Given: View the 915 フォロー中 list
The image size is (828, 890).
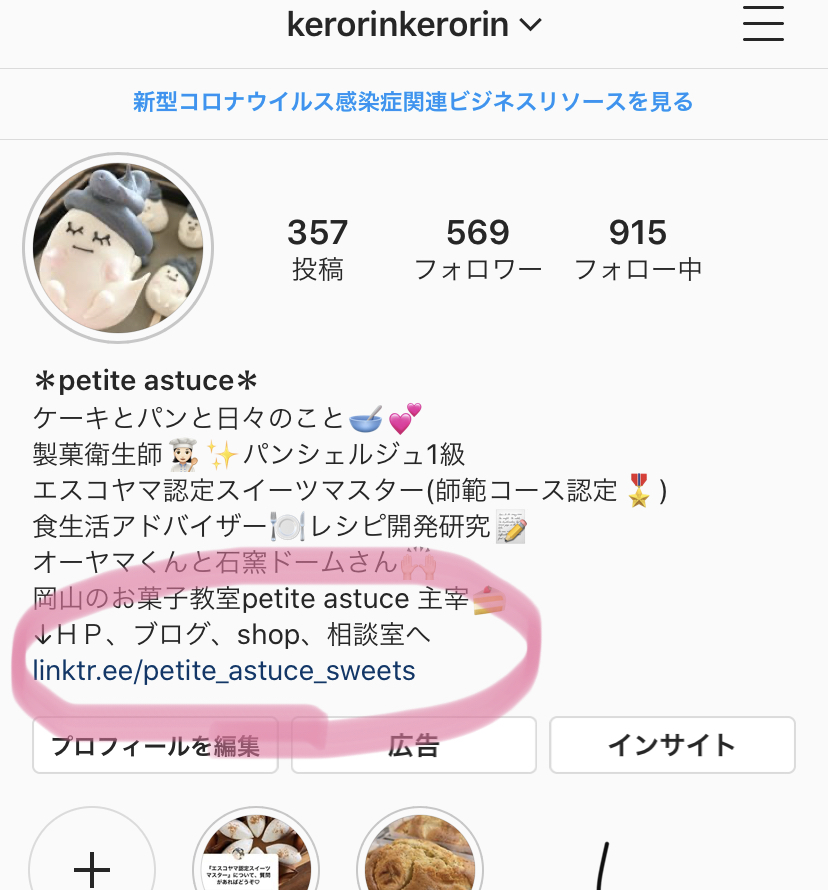Looking at the screenshot, I should coord(639,247).
